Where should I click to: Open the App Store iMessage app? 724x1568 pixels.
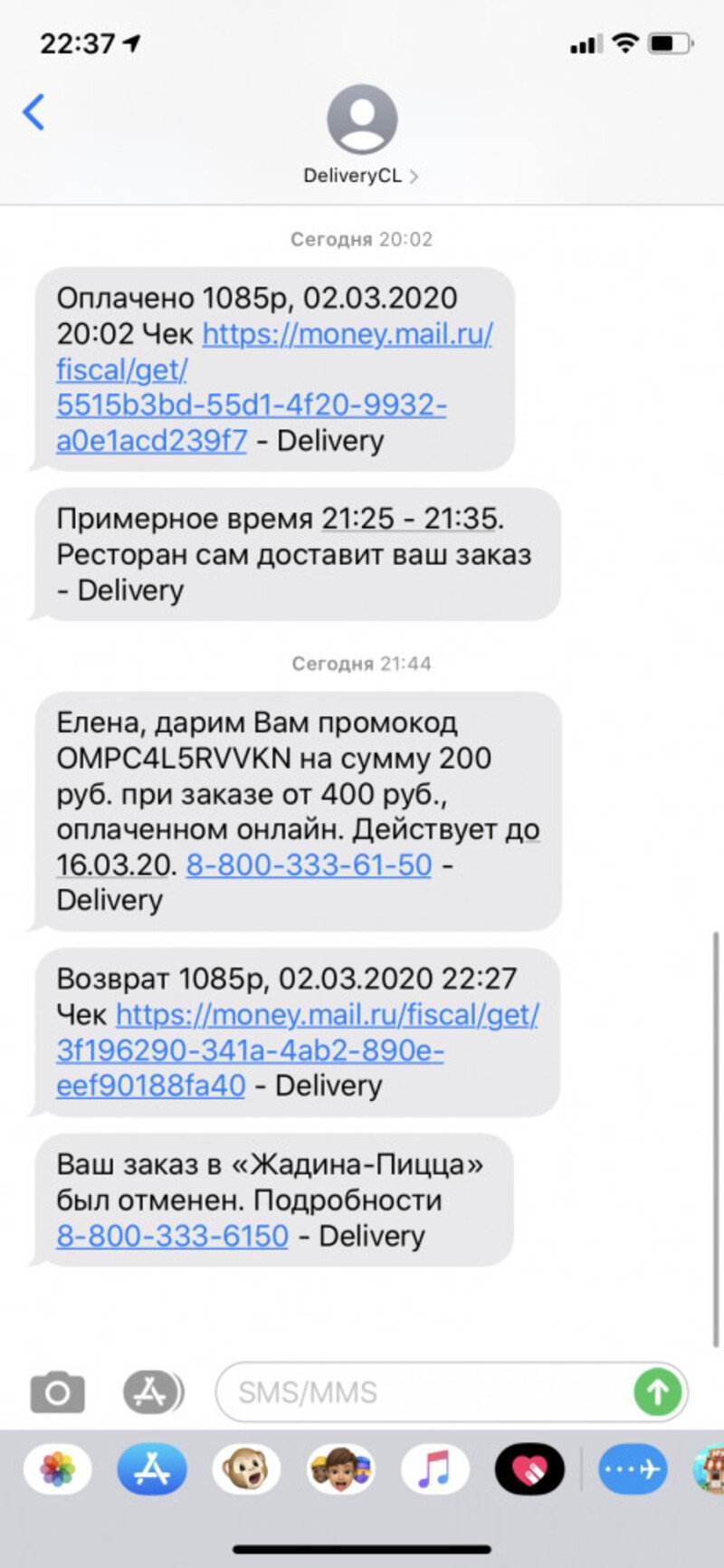pyautogui.click(x=151, y=1468)
